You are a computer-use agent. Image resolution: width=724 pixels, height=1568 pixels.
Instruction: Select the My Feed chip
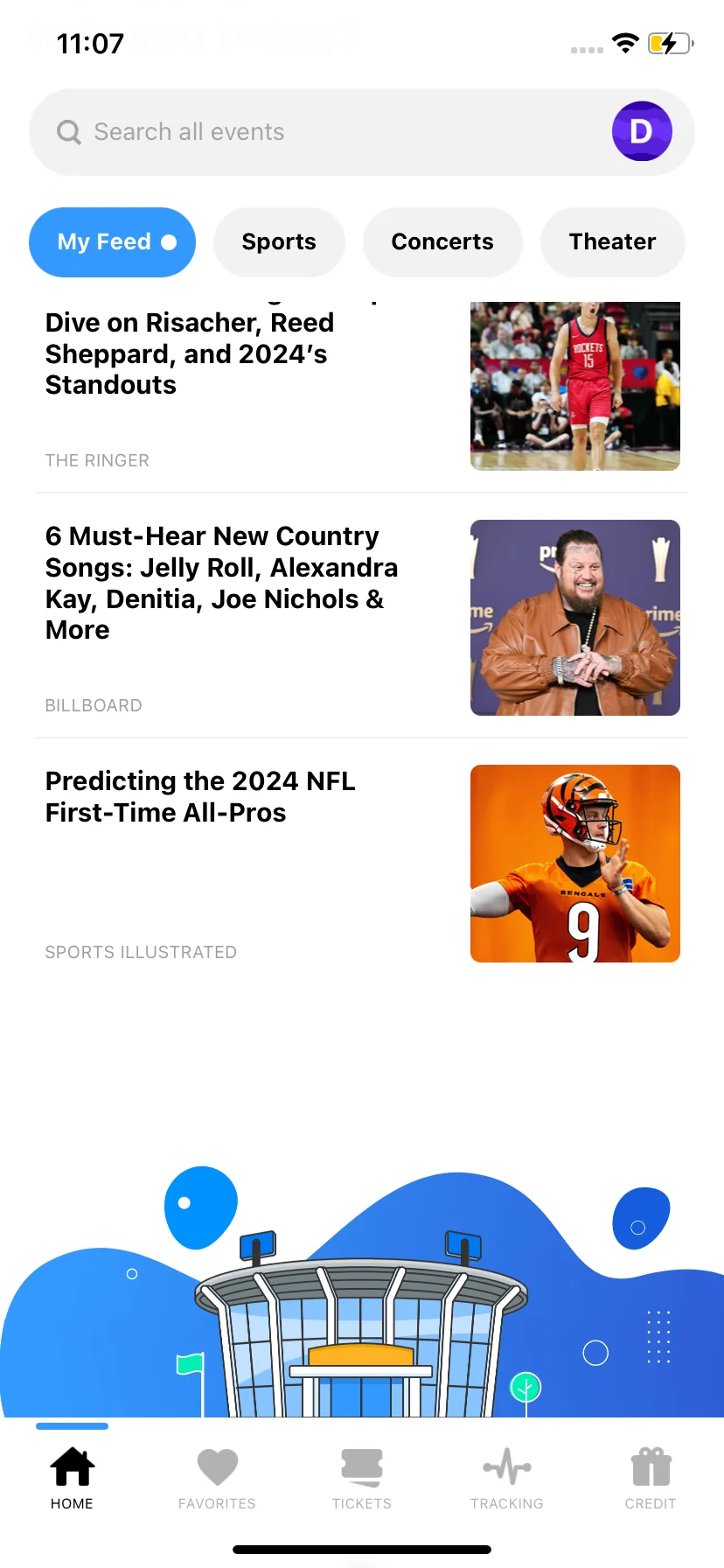pos(112,242)
